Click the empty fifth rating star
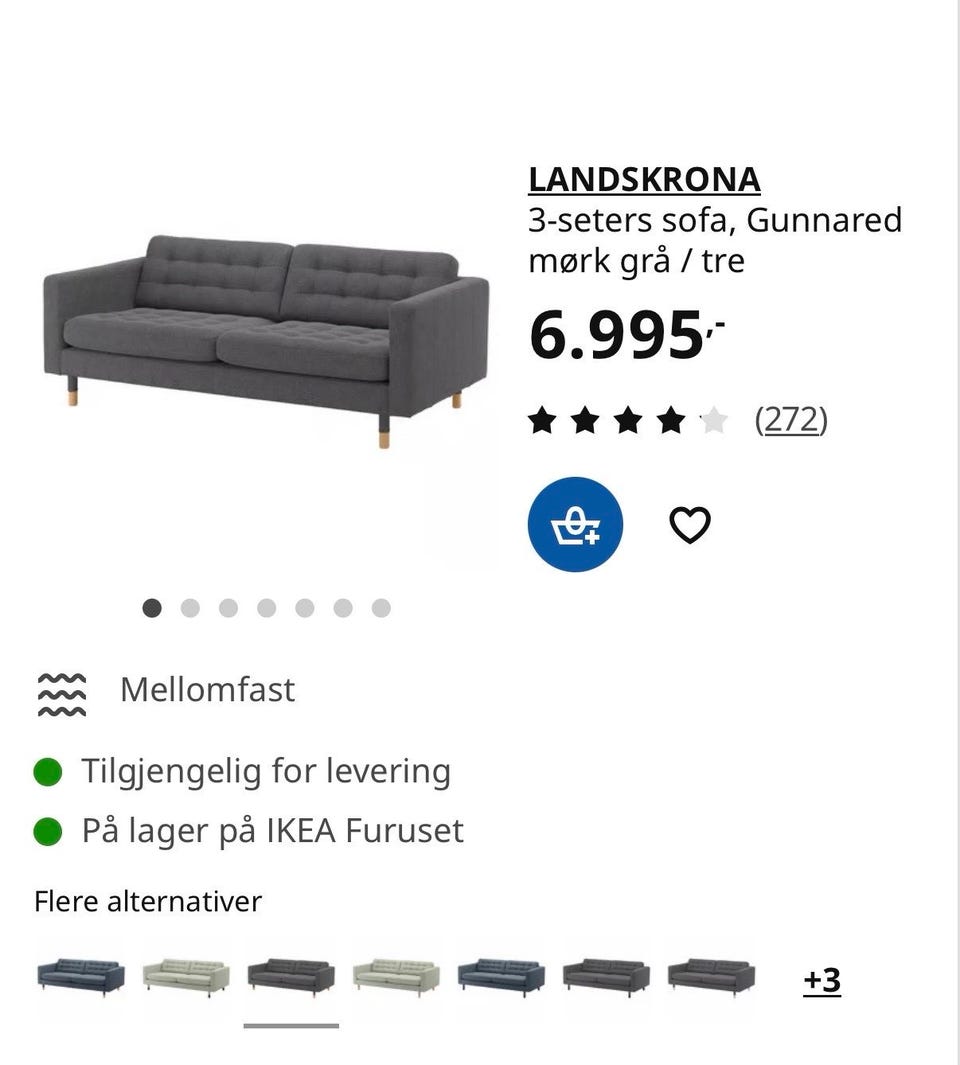The image size is (960, 1065). point(712,419)
